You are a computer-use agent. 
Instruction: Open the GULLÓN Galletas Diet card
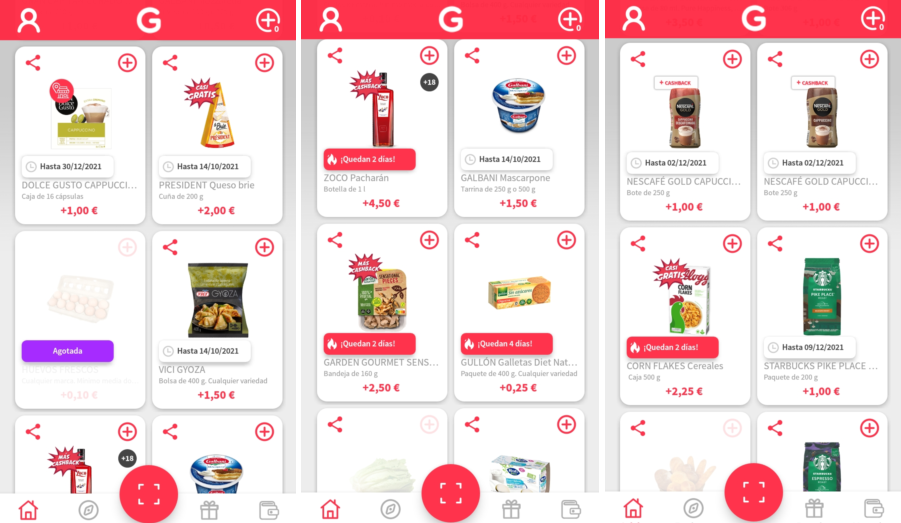pyautogui.click(x=519, y=295)
